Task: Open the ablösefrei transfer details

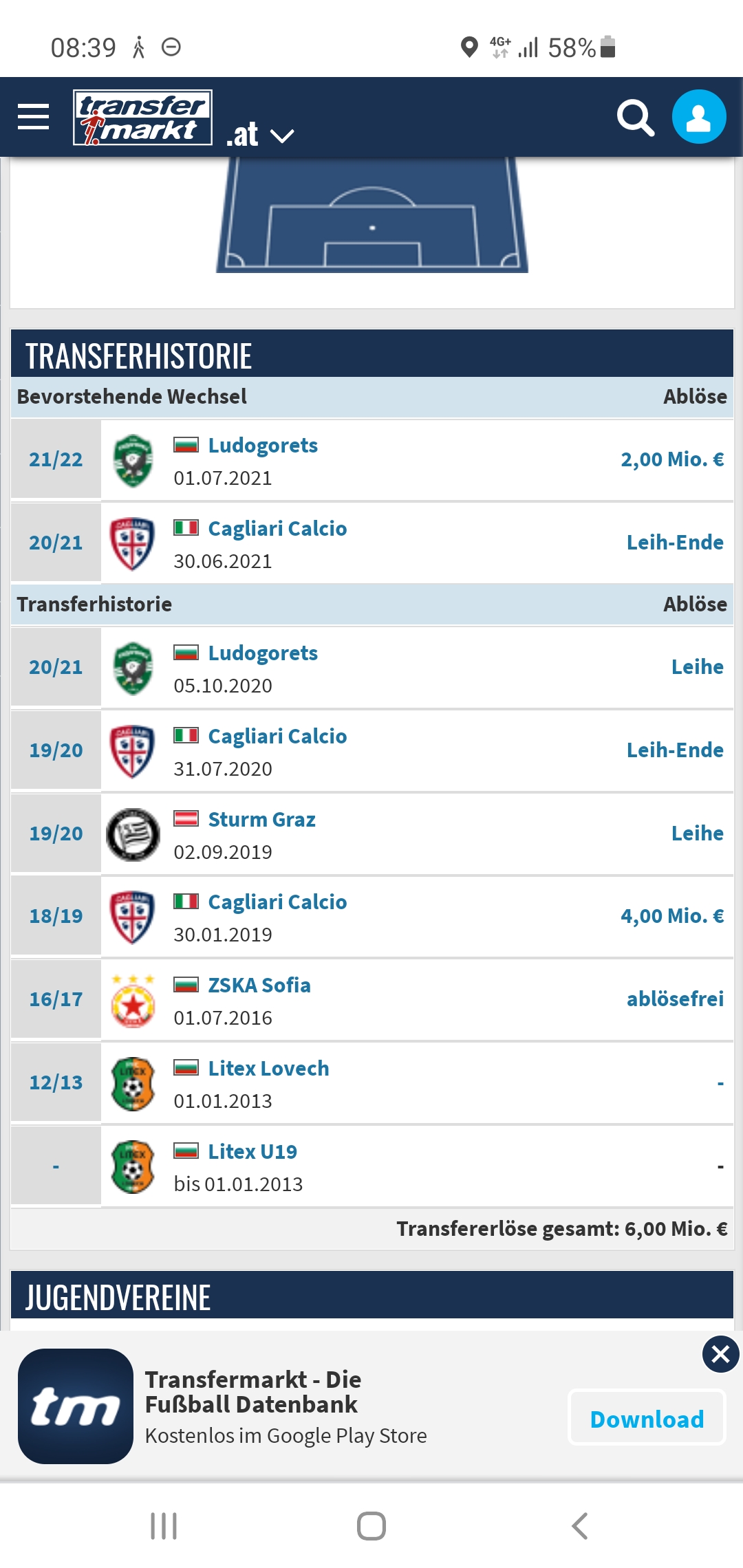Action: coord(675,999)
